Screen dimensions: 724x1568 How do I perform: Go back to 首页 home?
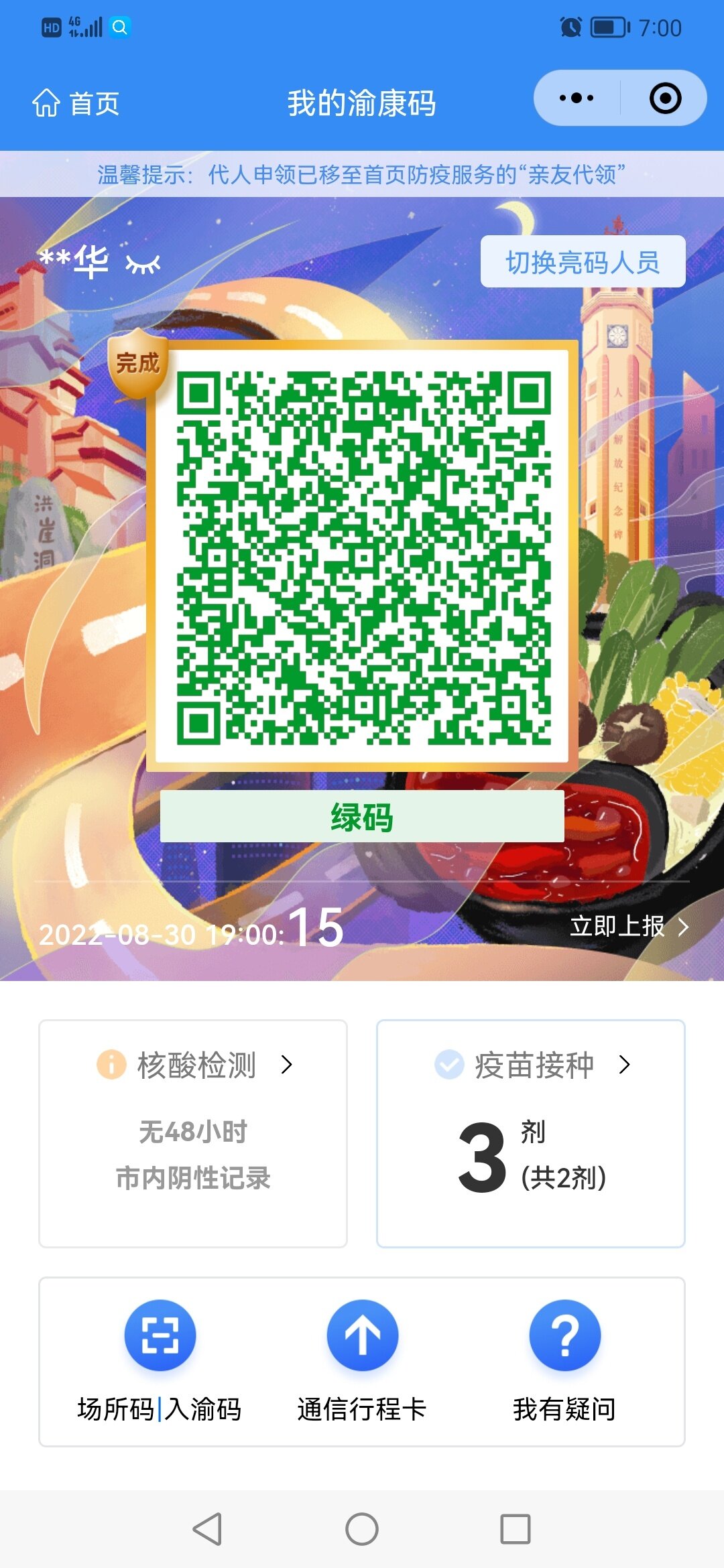[x=76, y=103]
